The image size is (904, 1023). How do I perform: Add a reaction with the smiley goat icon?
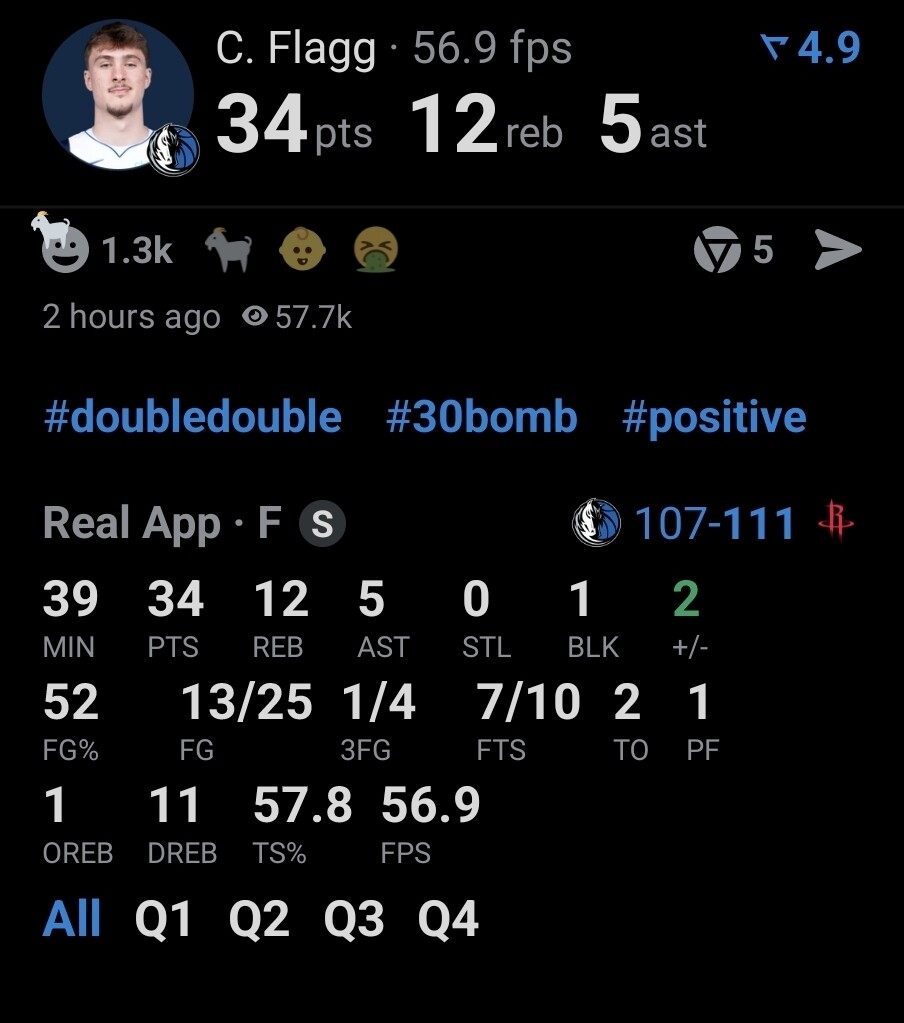click(64, 247)
